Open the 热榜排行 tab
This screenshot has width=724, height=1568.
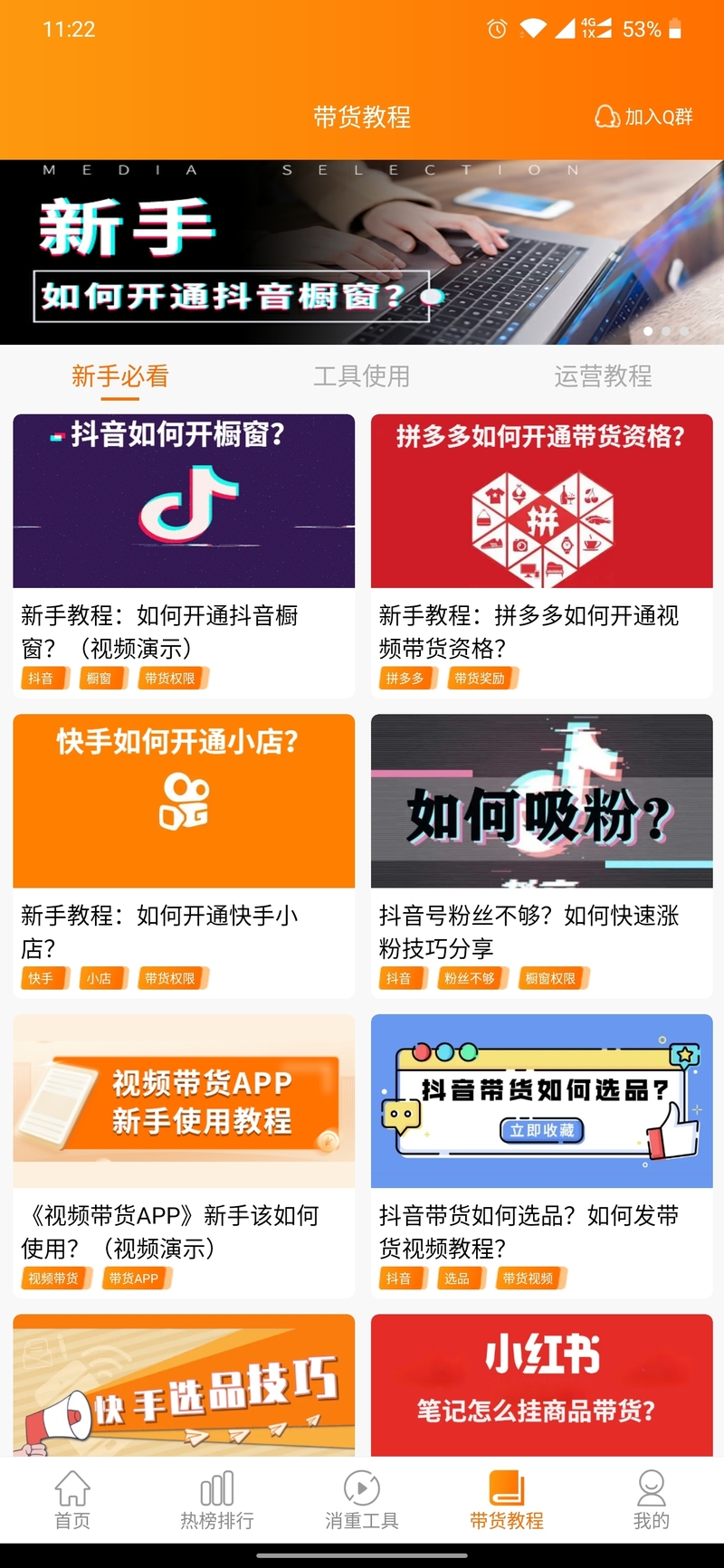click(x=217, y=1499)
